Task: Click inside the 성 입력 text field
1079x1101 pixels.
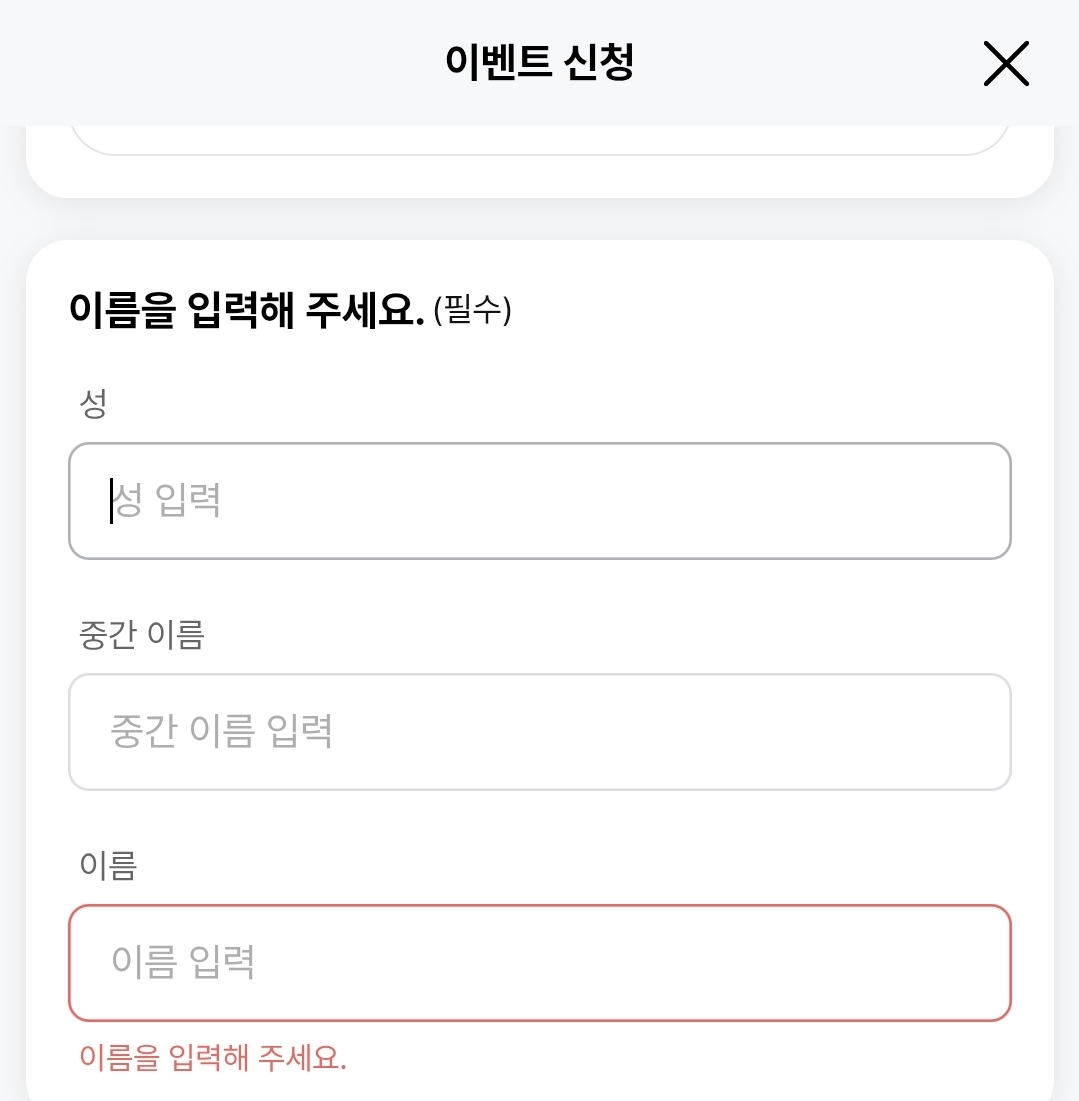Action: [540, 500]
